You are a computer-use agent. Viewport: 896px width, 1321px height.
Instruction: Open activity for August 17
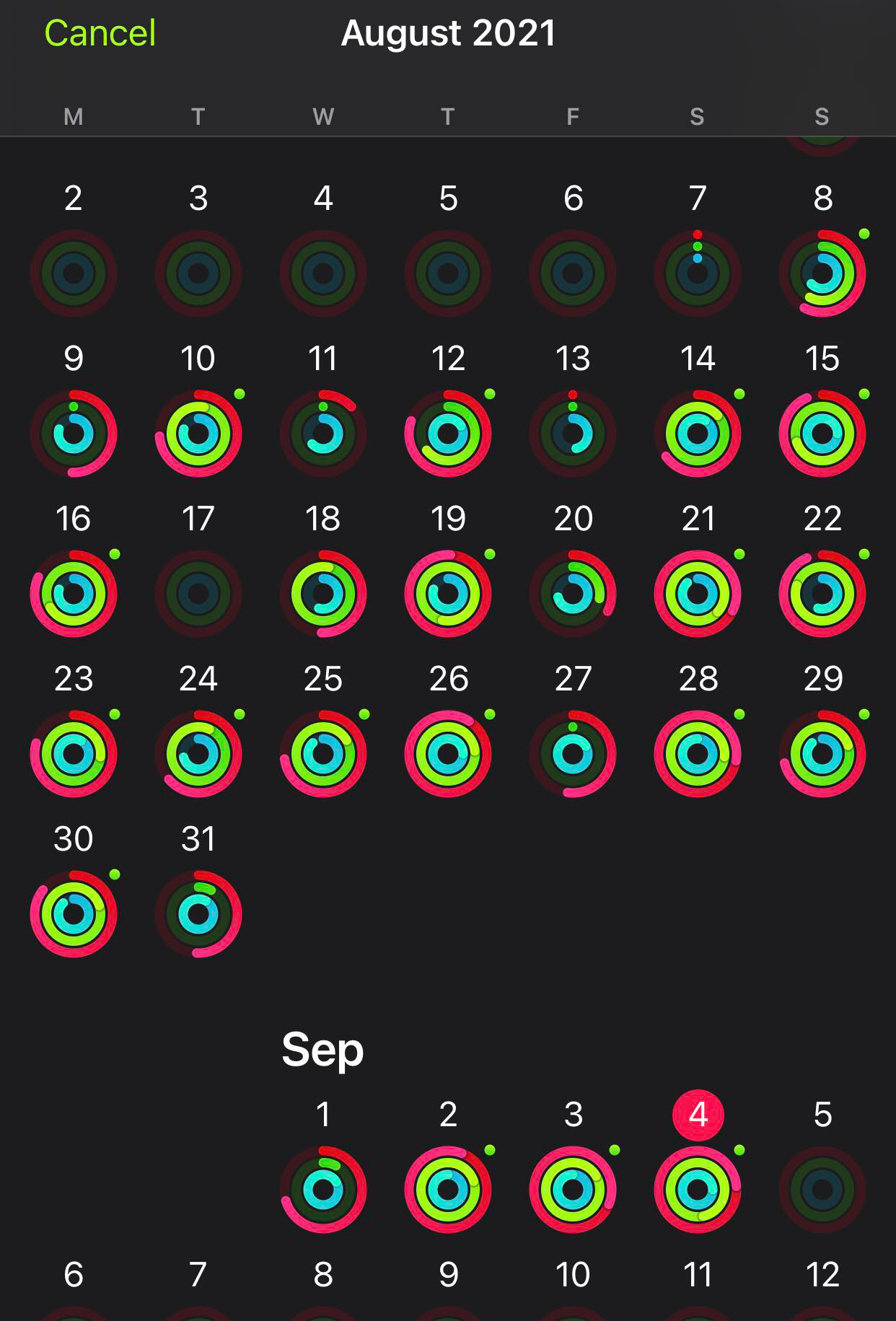tap(198, 594)
